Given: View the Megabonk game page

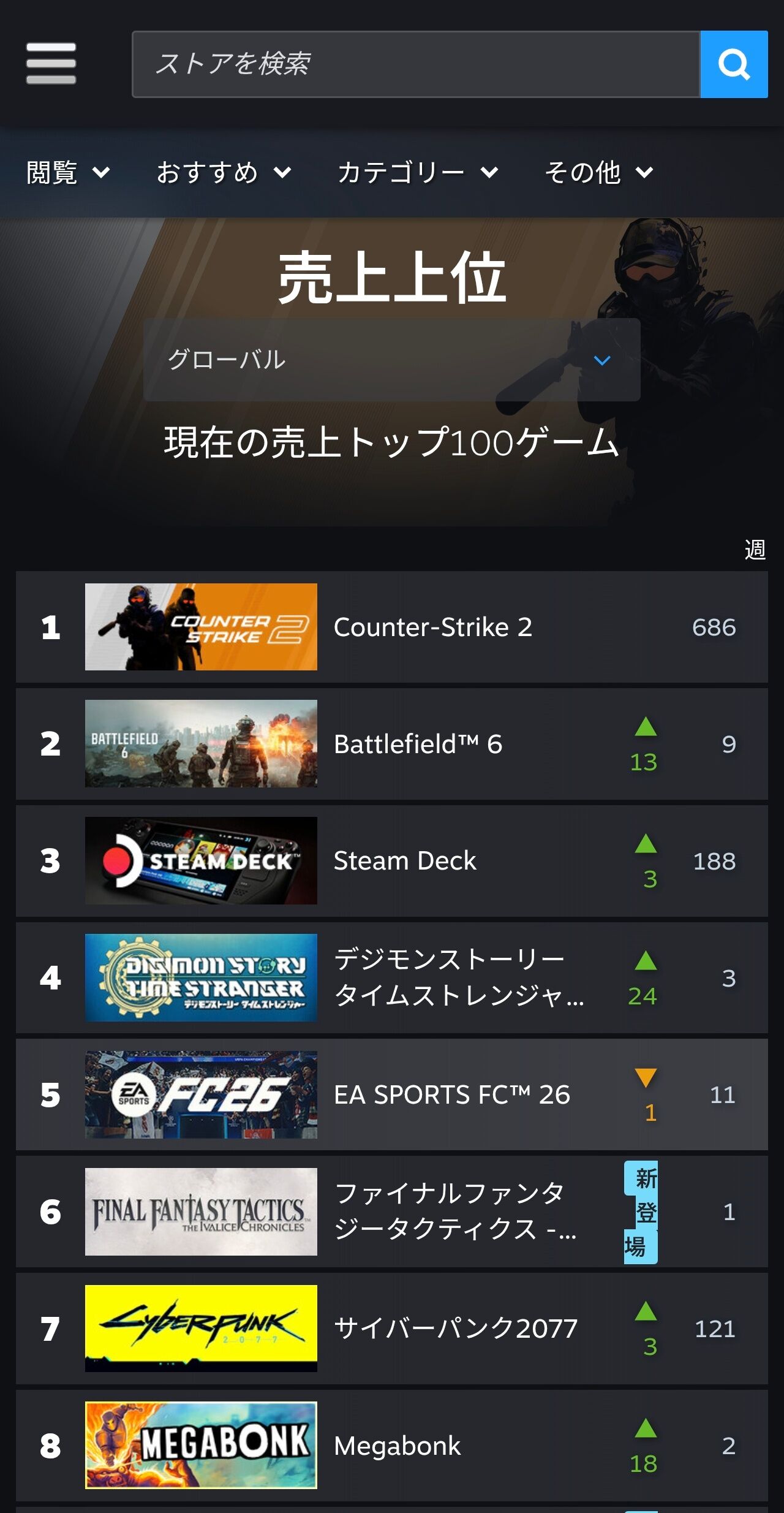Looking at the screenshot, I should tap(392, 1446).
